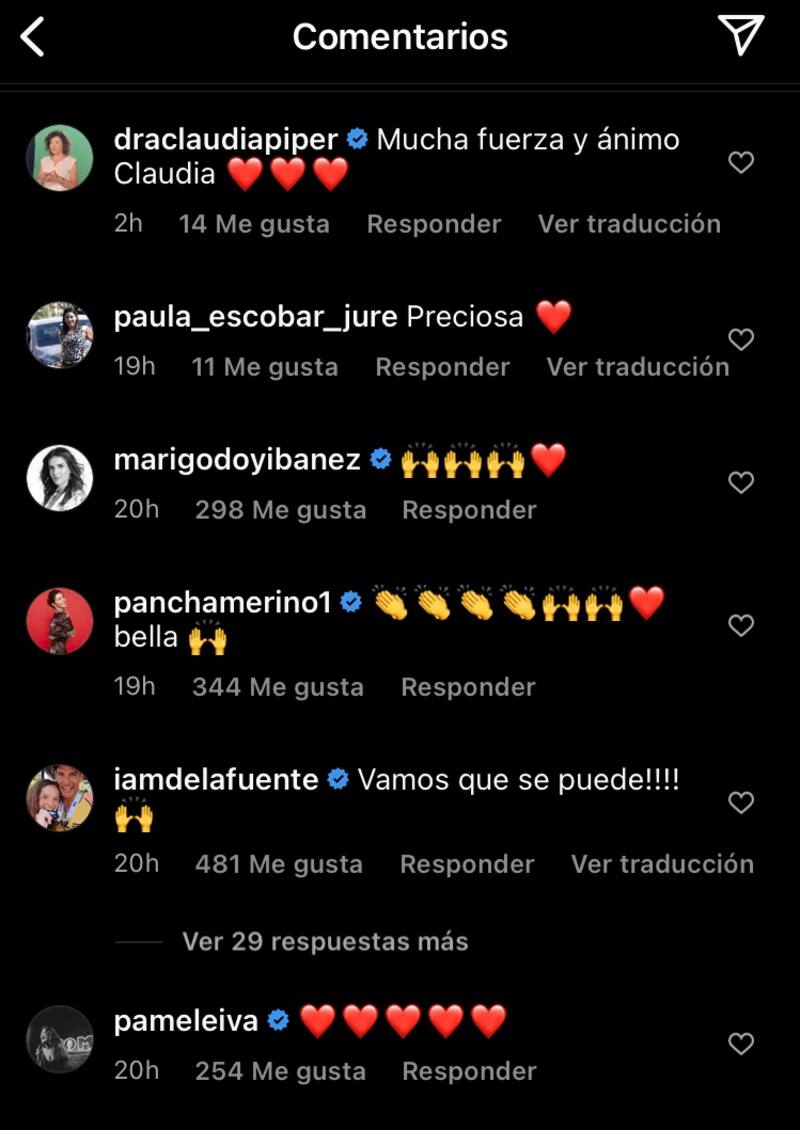This screenshot has width=800, height=1130.
Task: Translate iamdelafuente's Vamos que se puede comment
Action: point(662,864)
